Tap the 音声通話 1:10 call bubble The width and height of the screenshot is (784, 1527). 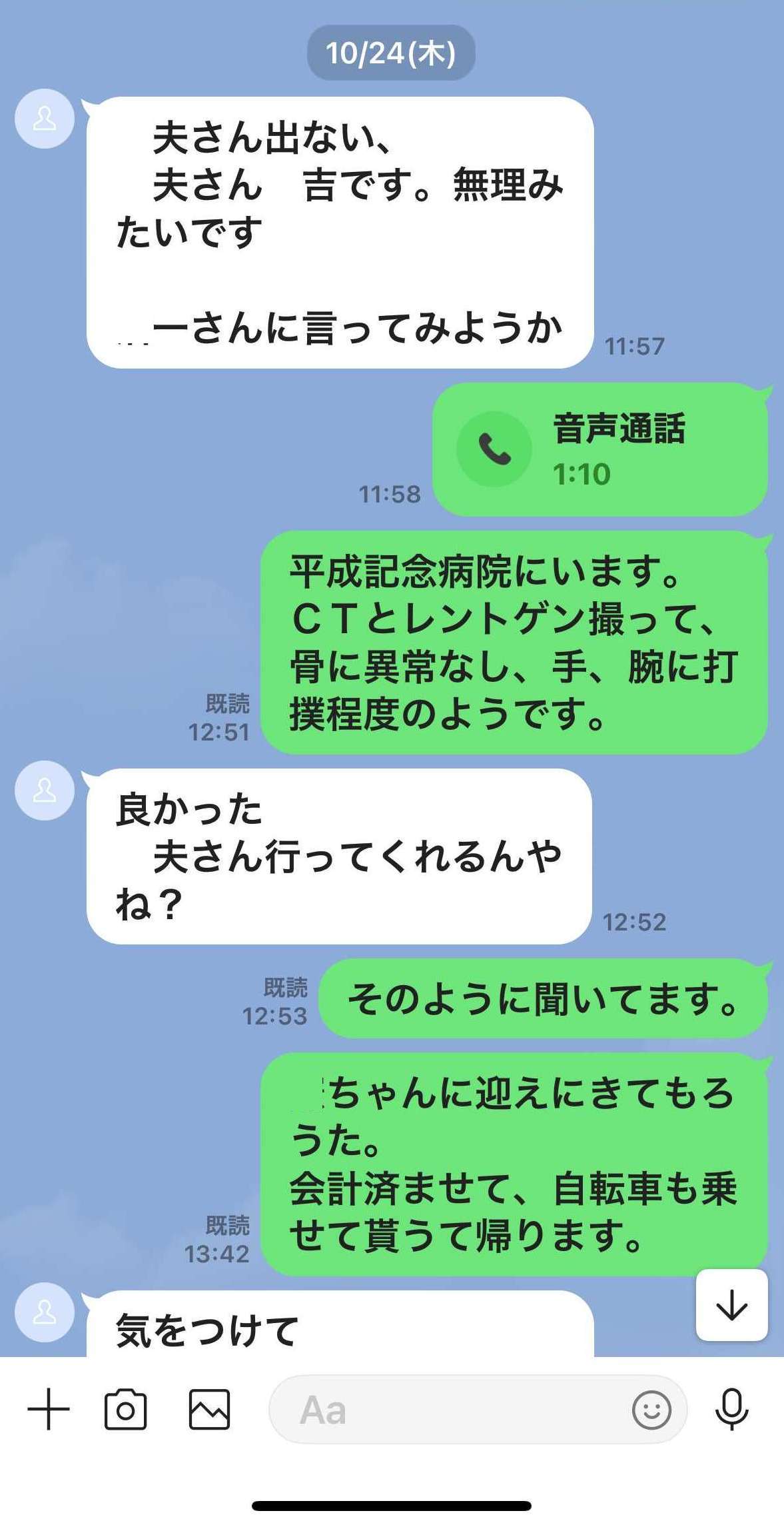point(600,449)
